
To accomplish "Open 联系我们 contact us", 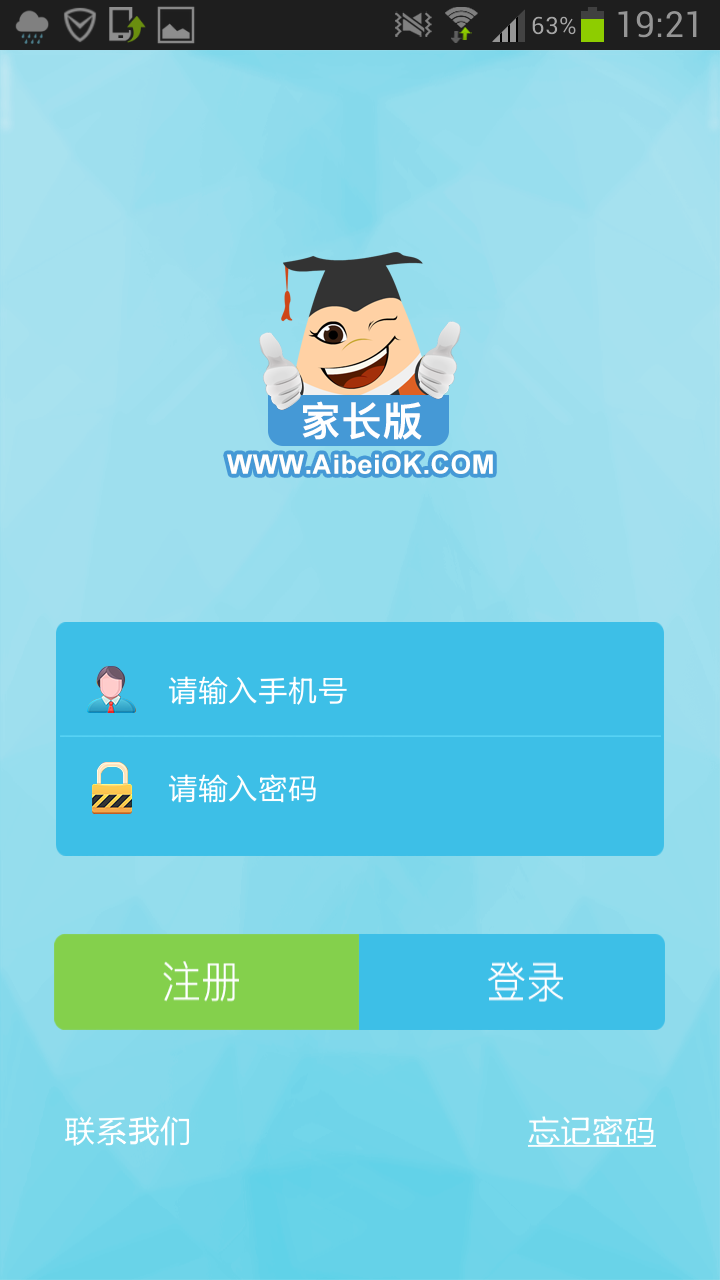I will click(128, 1131).
